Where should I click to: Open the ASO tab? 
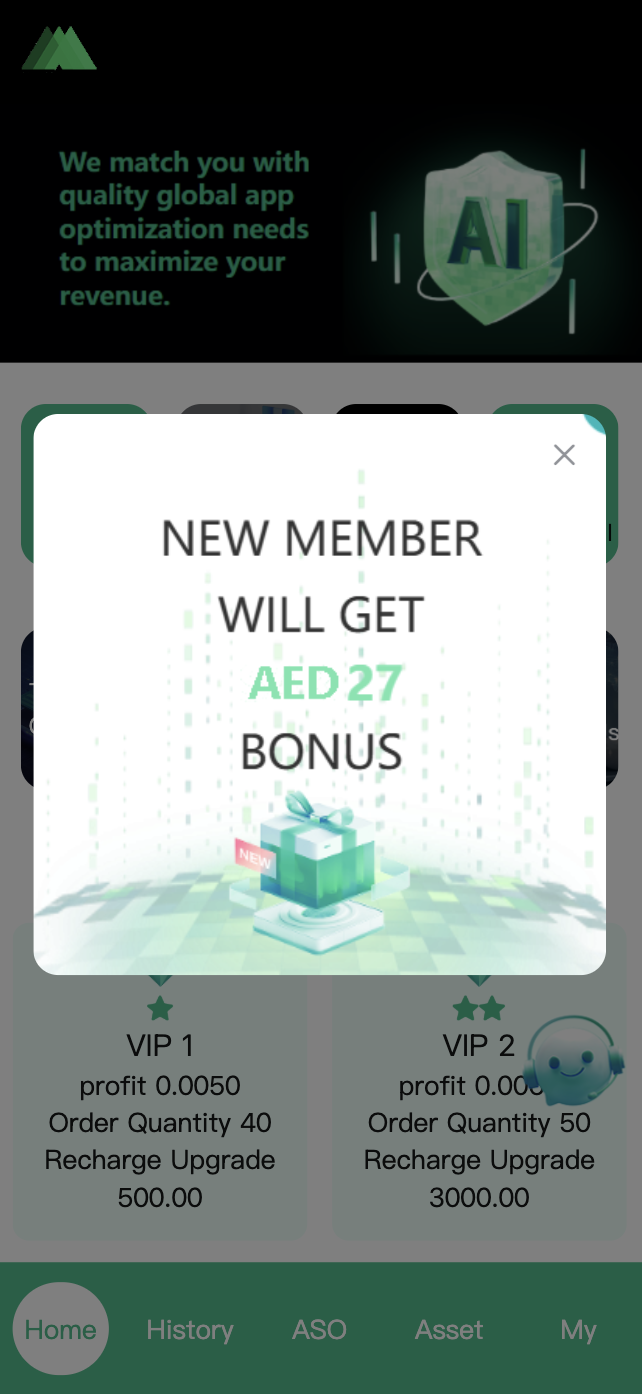319,1329
